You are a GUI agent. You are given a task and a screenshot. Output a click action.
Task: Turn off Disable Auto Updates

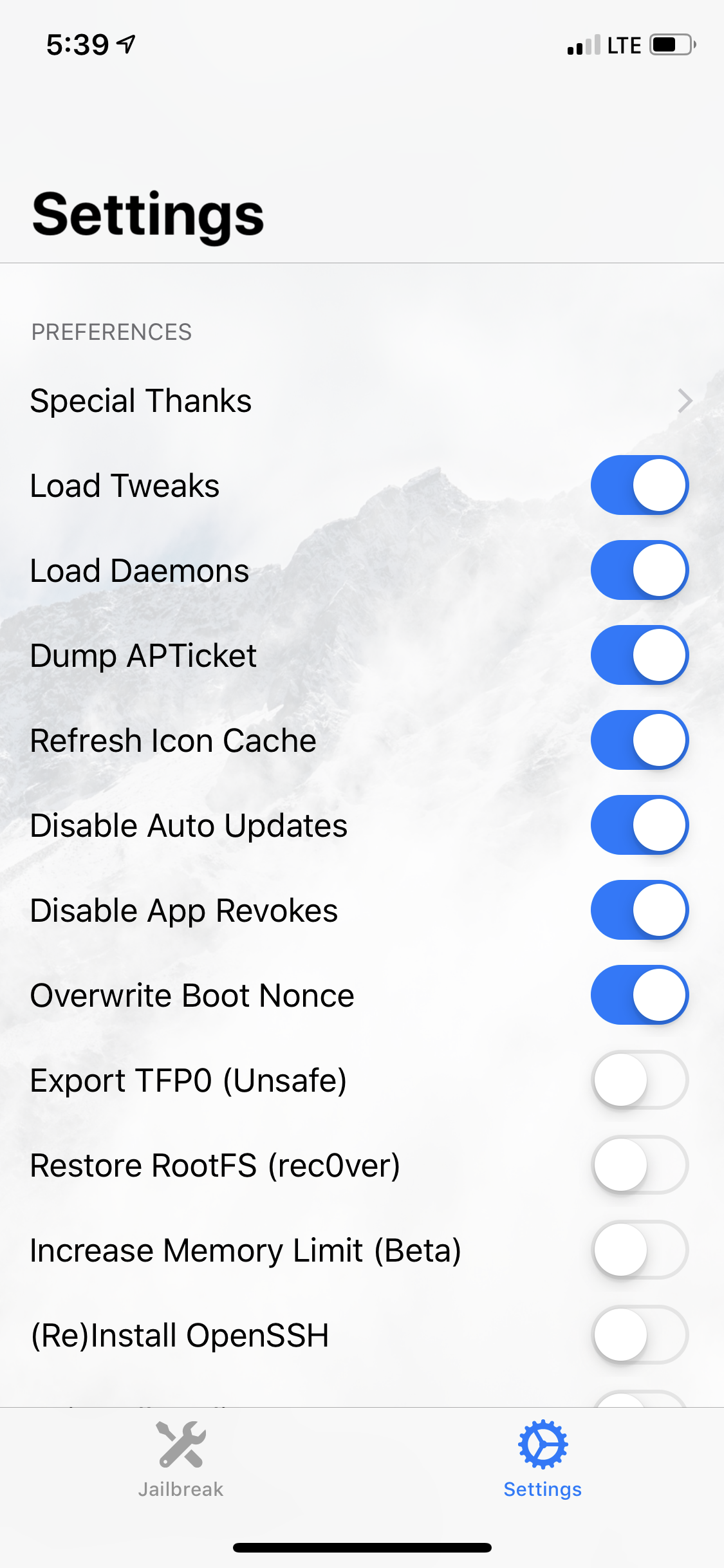[x=640, y=825]
